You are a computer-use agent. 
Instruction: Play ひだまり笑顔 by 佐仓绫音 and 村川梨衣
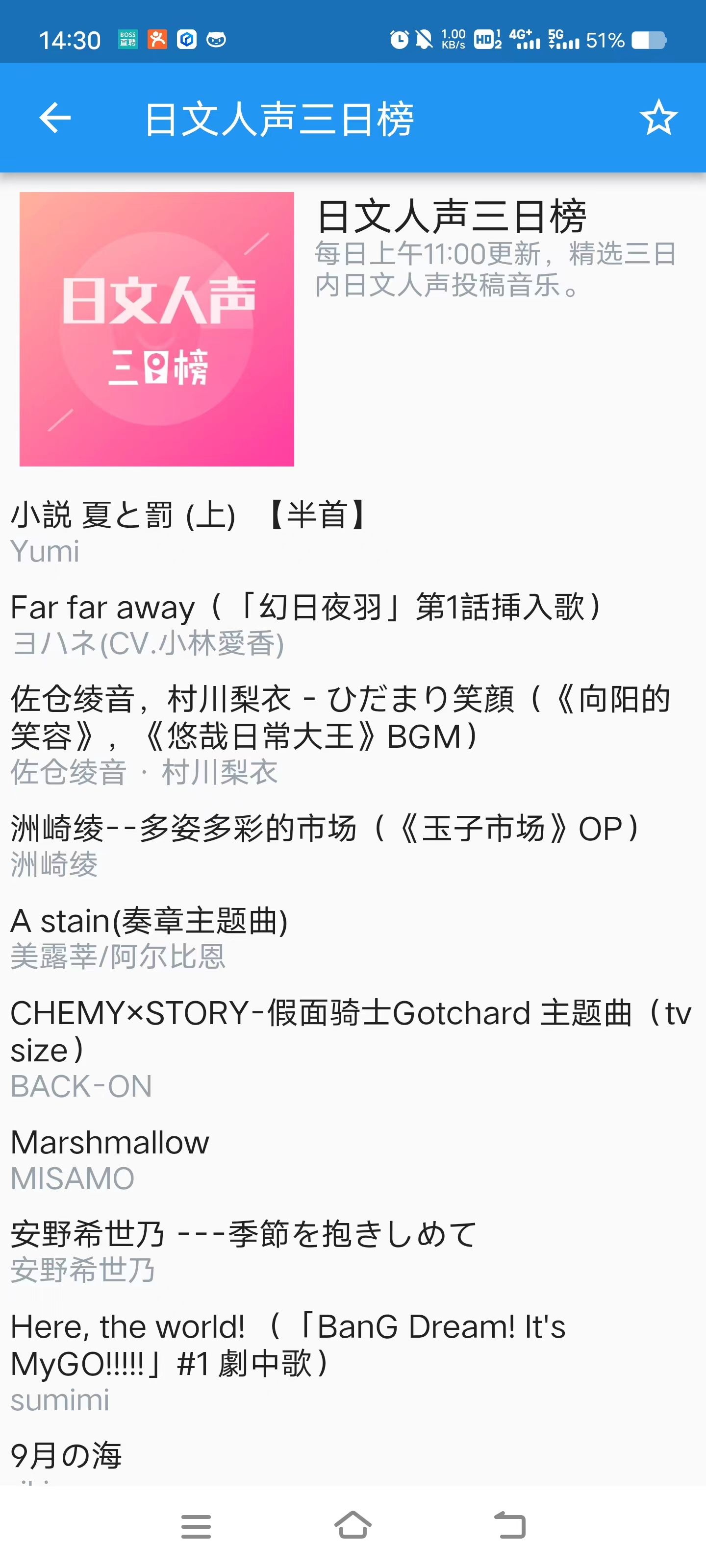(341, 734)
